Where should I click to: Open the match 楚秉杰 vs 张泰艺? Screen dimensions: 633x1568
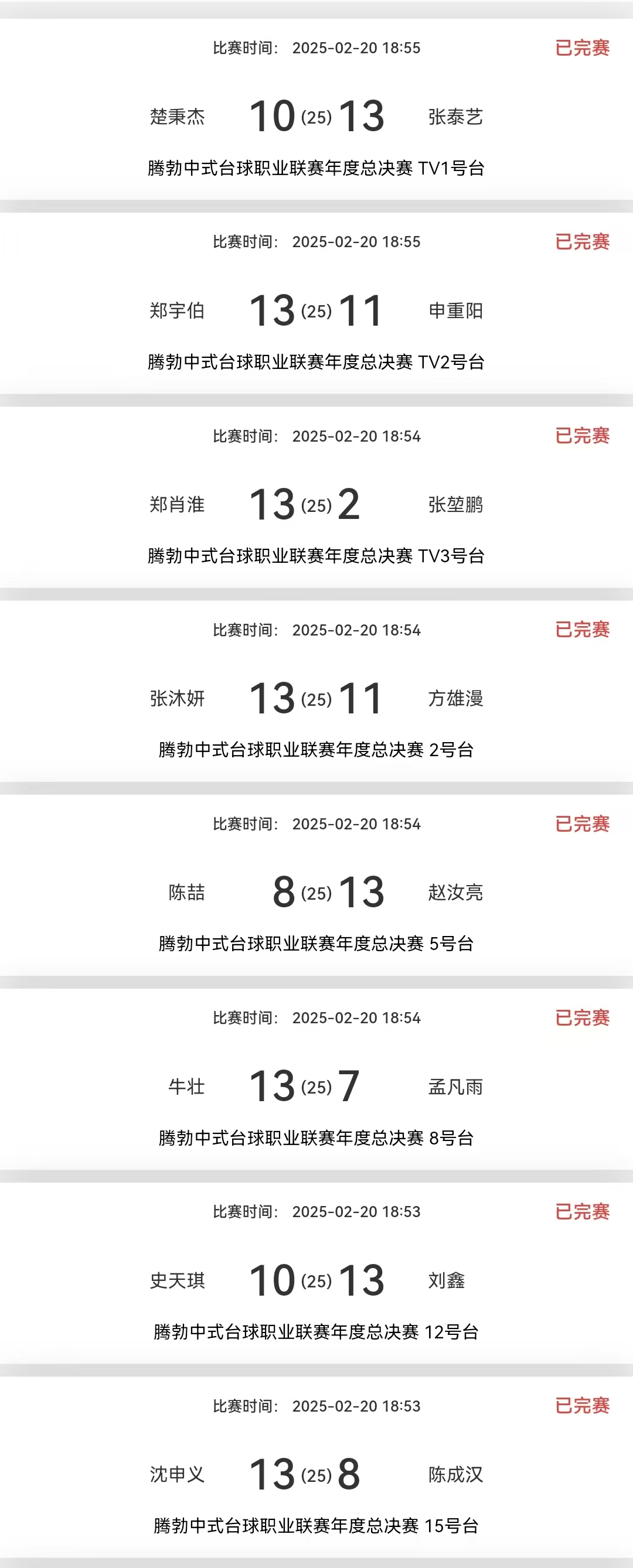(316, 115)
